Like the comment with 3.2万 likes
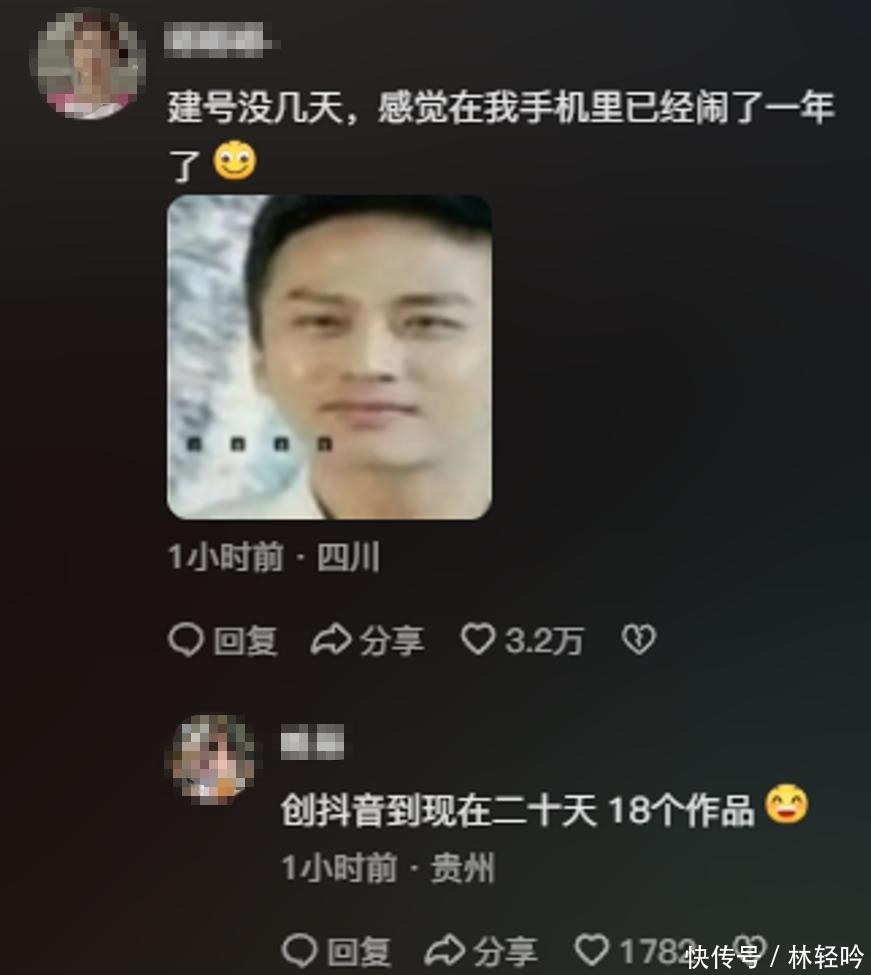Screen dimensions: 871x975 [522, 640]
